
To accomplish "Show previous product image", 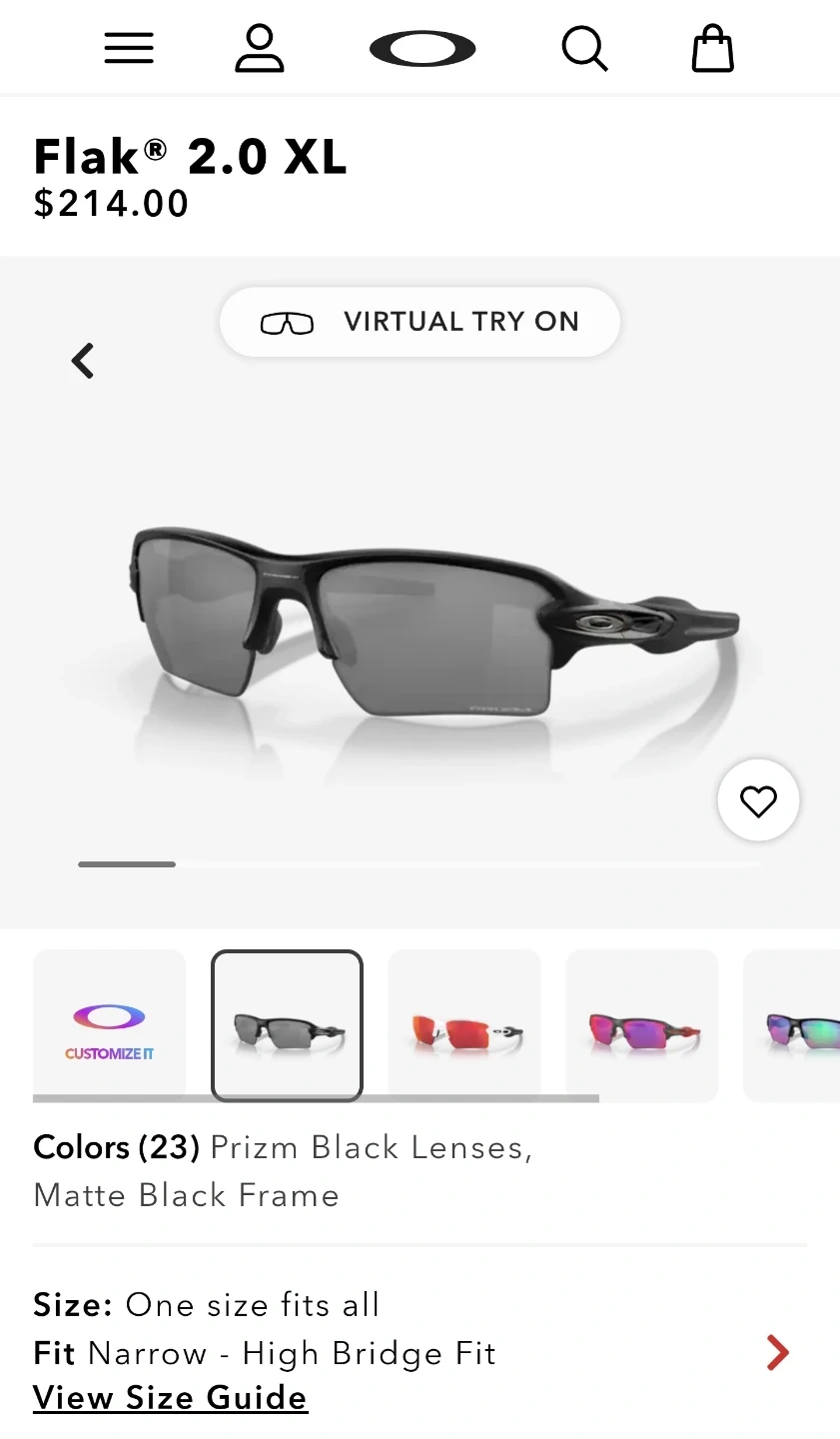I will point(83,361).
